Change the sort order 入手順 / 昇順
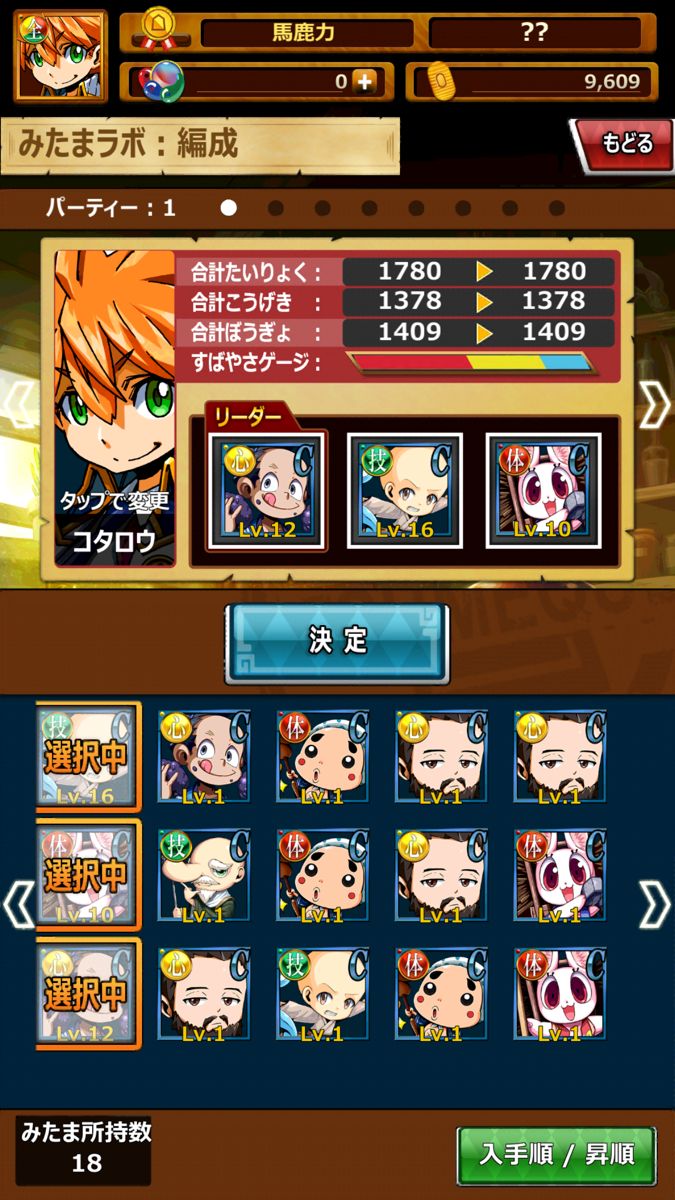675x1200 pixels. tap(556, 1155)
